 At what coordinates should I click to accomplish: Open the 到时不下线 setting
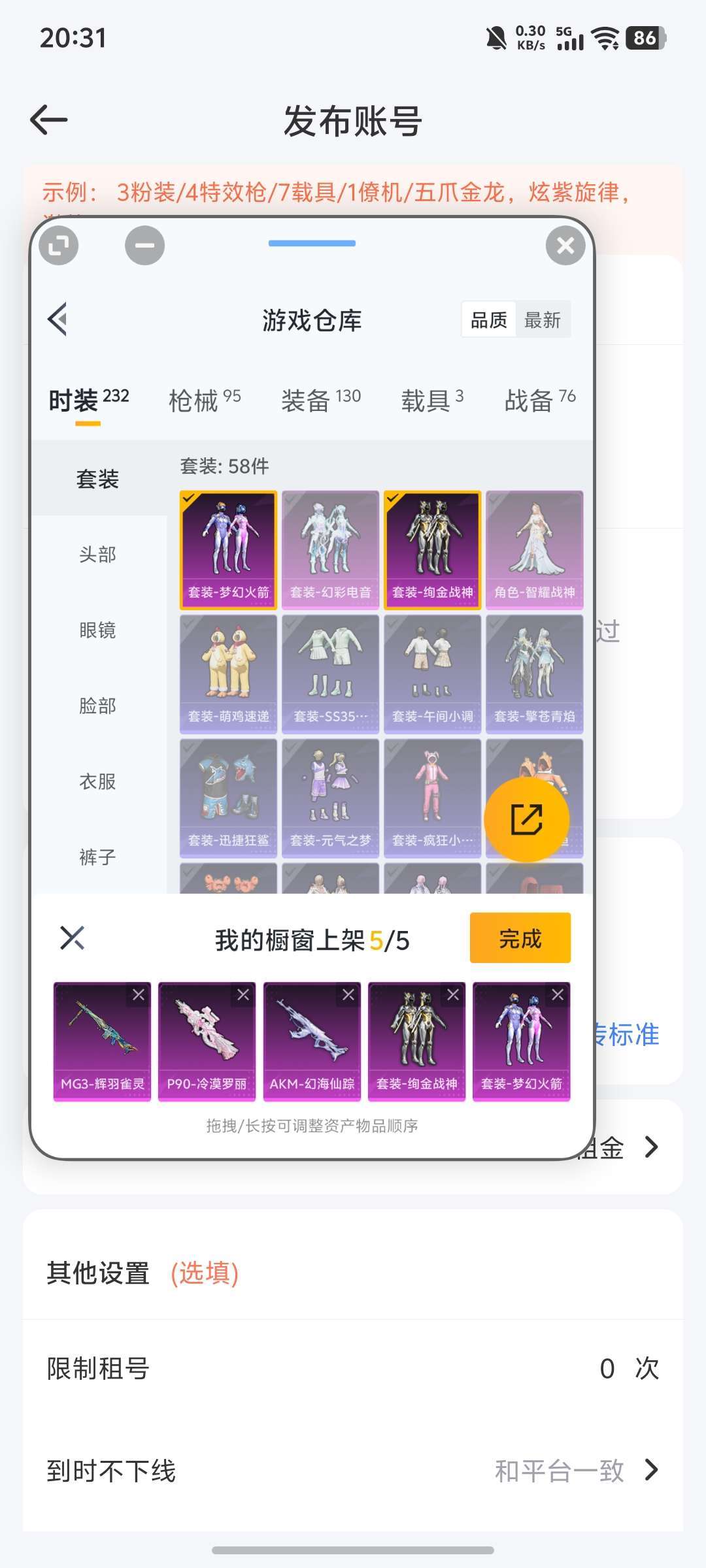click(353, 1471)
